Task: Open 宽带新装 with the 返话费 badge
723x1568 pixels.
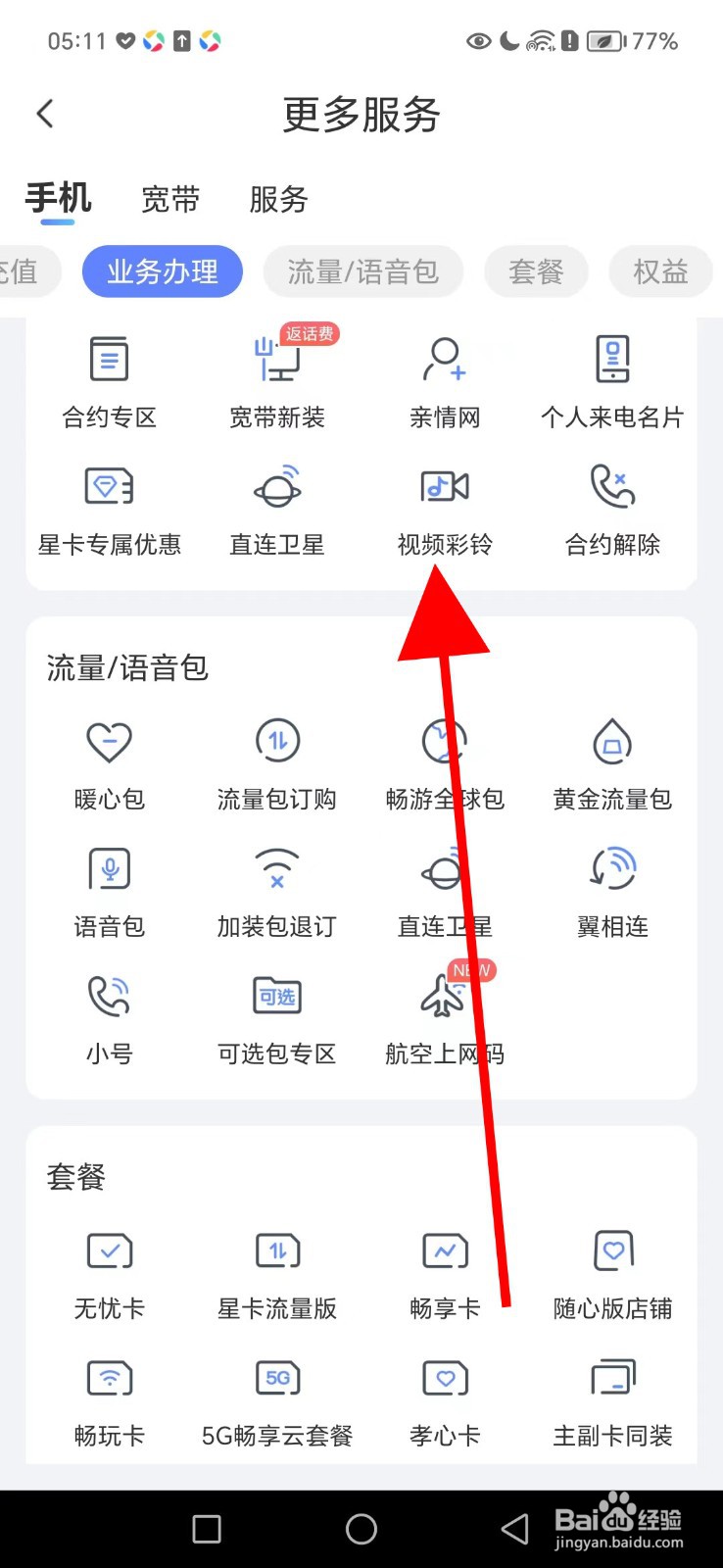Action: 276,382
